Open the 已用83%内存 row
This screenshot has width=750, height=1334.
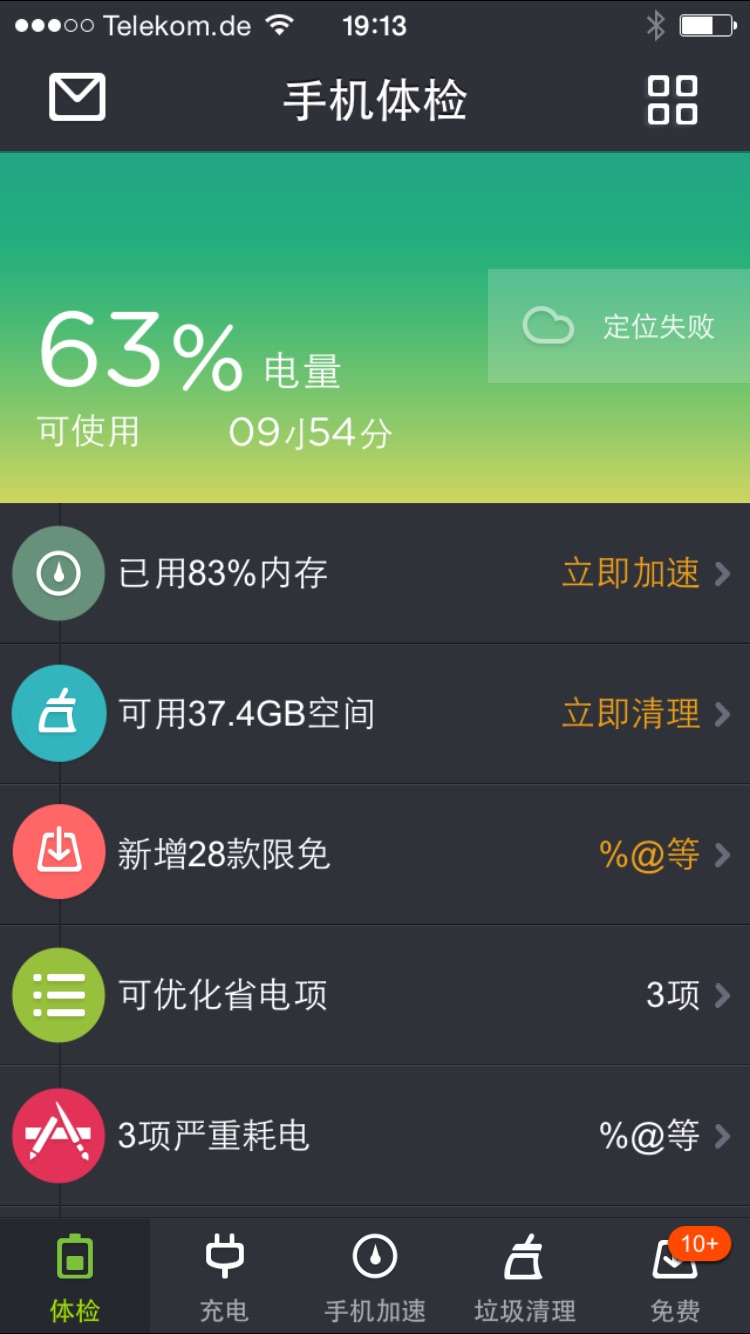(375, 574)
